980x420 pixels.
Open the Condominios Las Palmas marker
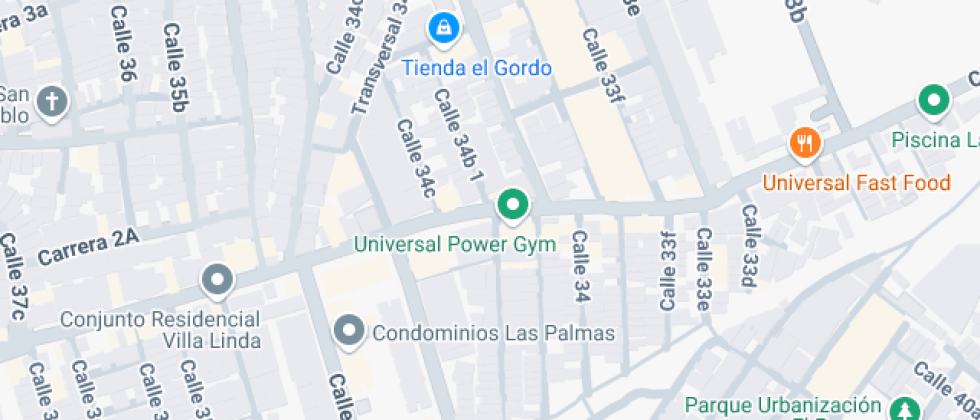tap(349, 331)
